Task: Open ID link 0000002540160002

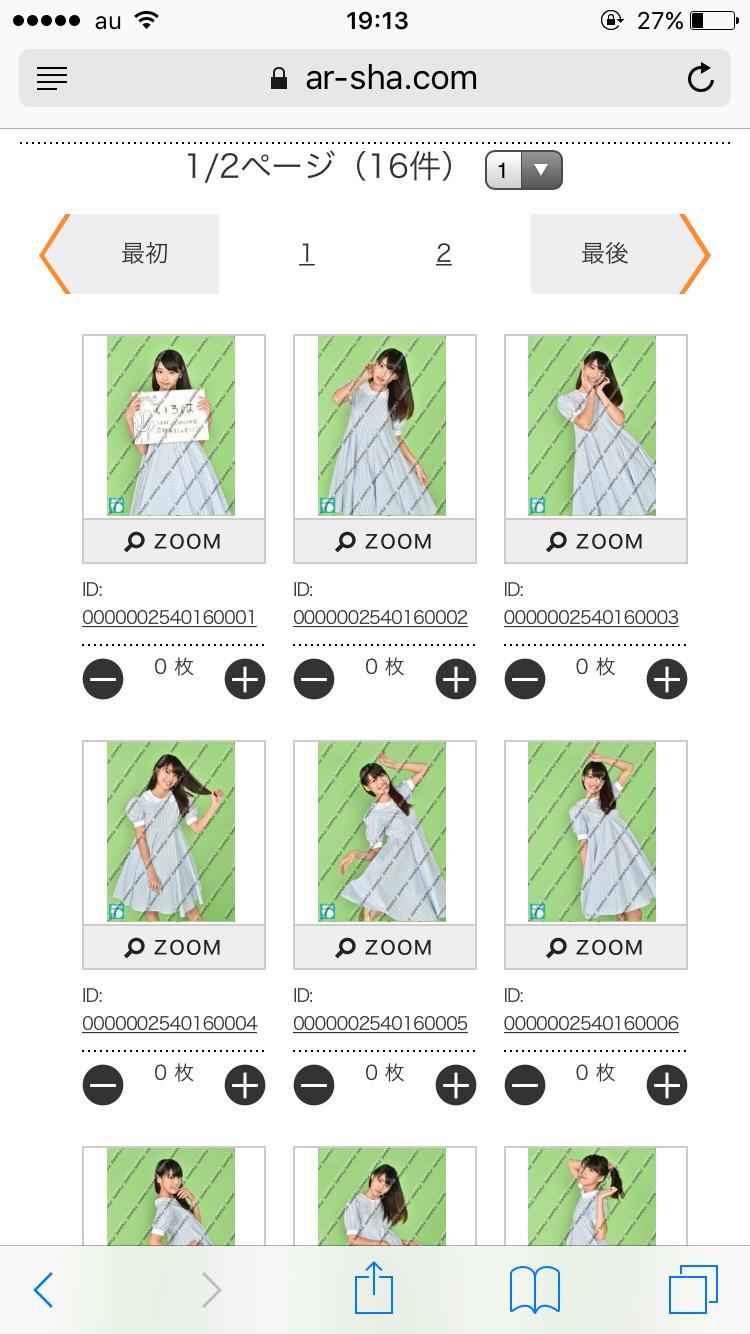Action: [x=380, y=617]
